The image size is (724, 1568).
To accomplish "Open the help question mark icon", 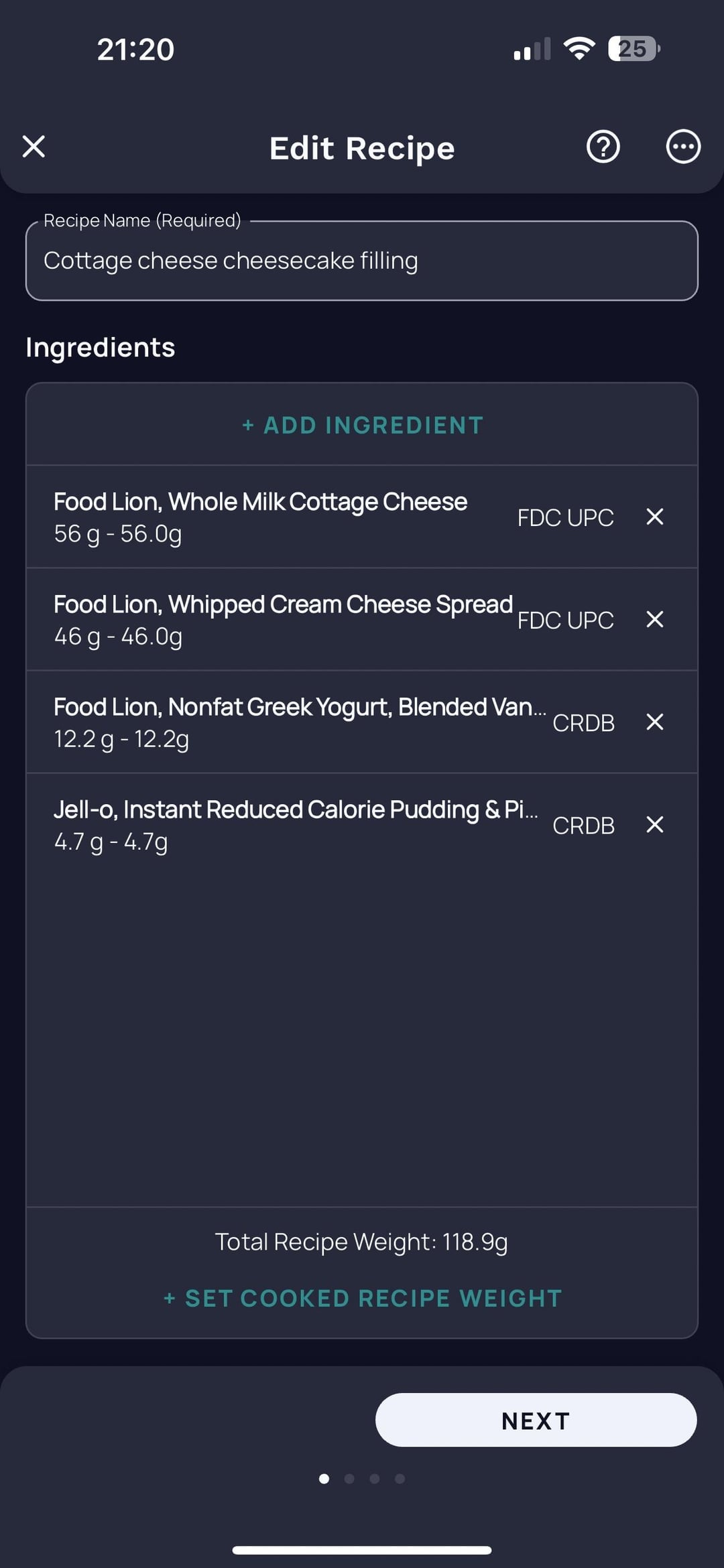I will pyautogui.click(x=603, y=147).
